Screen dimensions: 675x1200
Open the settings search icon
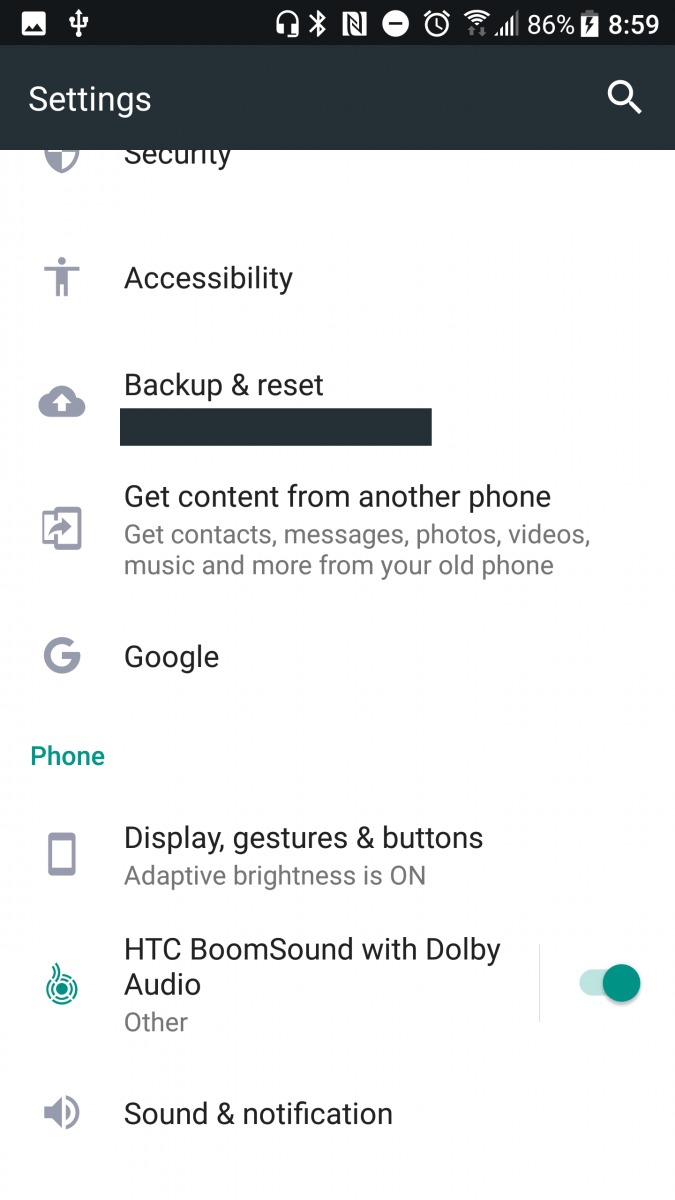point(624,97)
